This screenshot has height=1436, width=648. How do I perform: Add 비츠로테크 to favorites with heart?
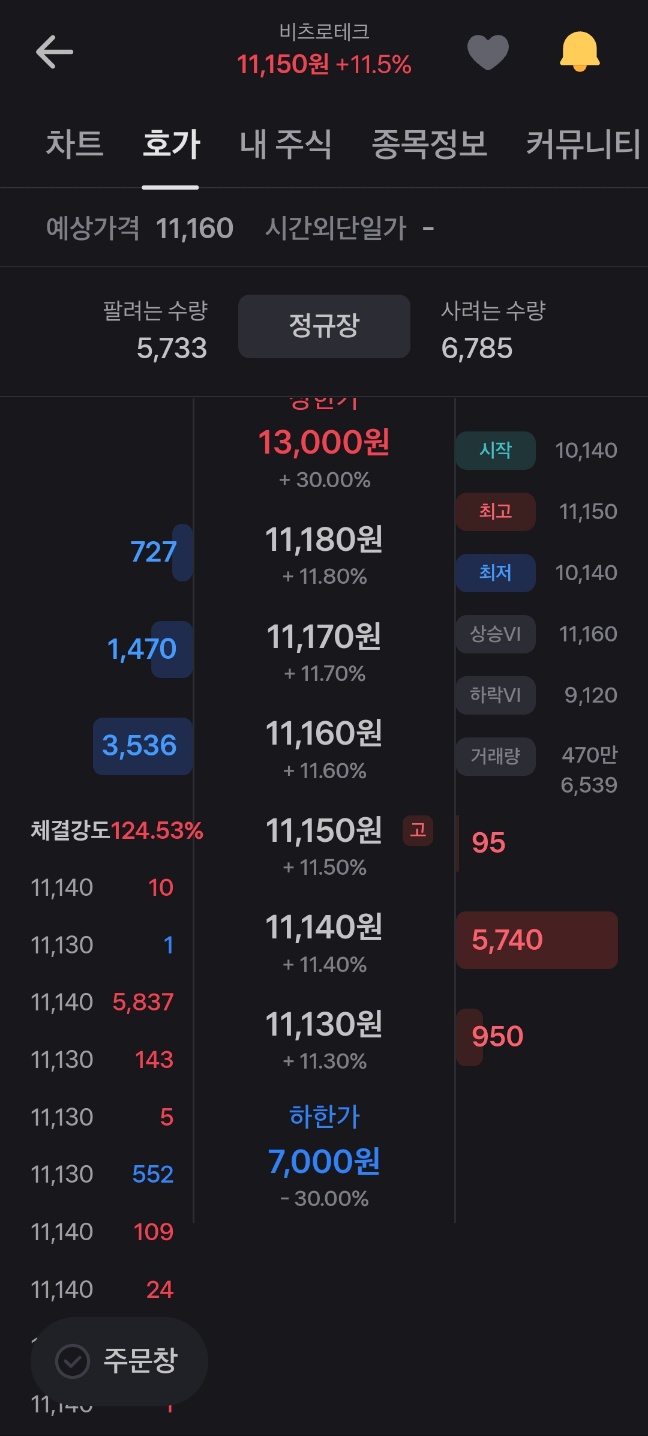click(488, 52)
